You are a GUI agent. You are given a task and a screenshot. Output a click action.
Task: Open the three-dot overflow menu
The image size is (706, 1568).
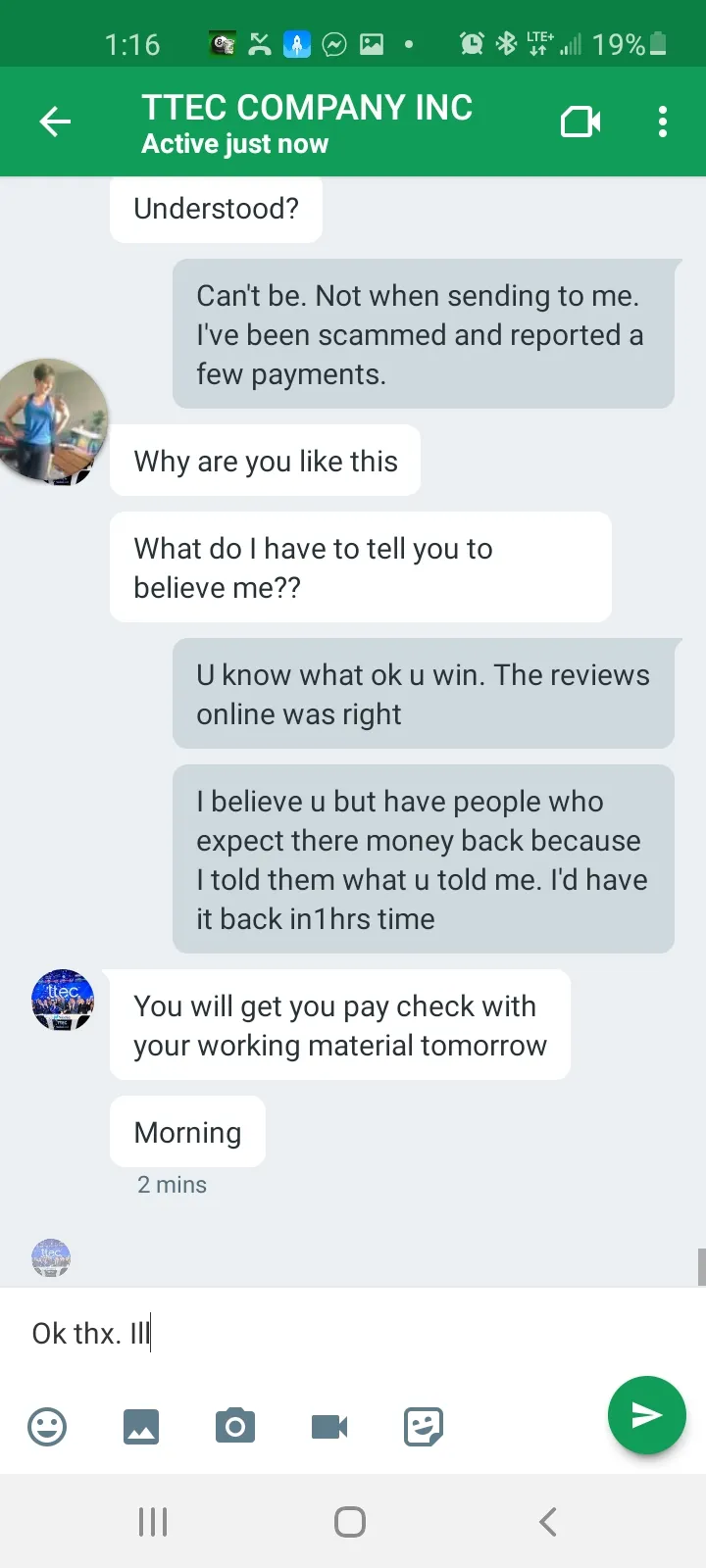pos(663,122)
